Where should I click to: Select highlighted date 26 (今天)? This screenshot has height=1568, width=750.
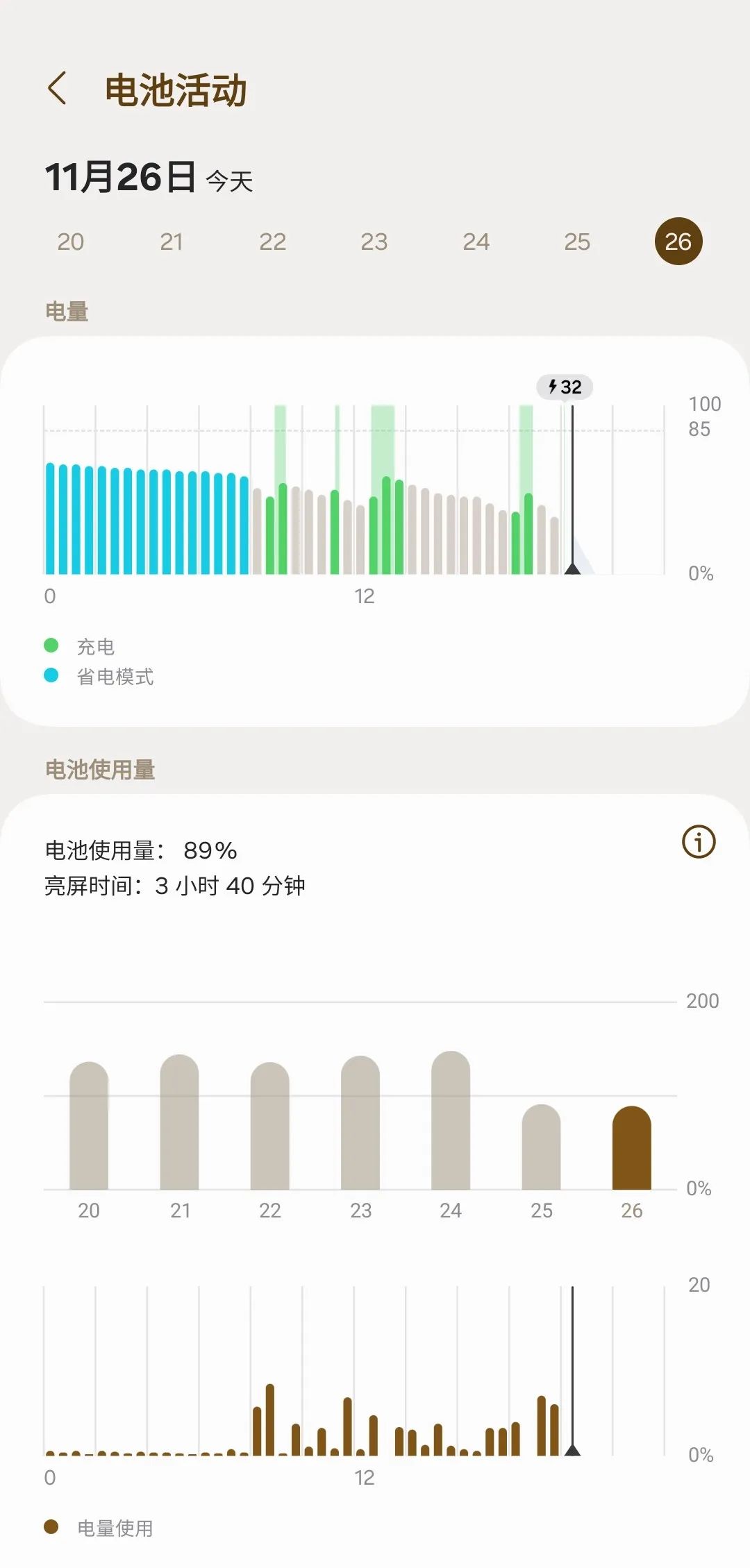click(x=678, y=242)
